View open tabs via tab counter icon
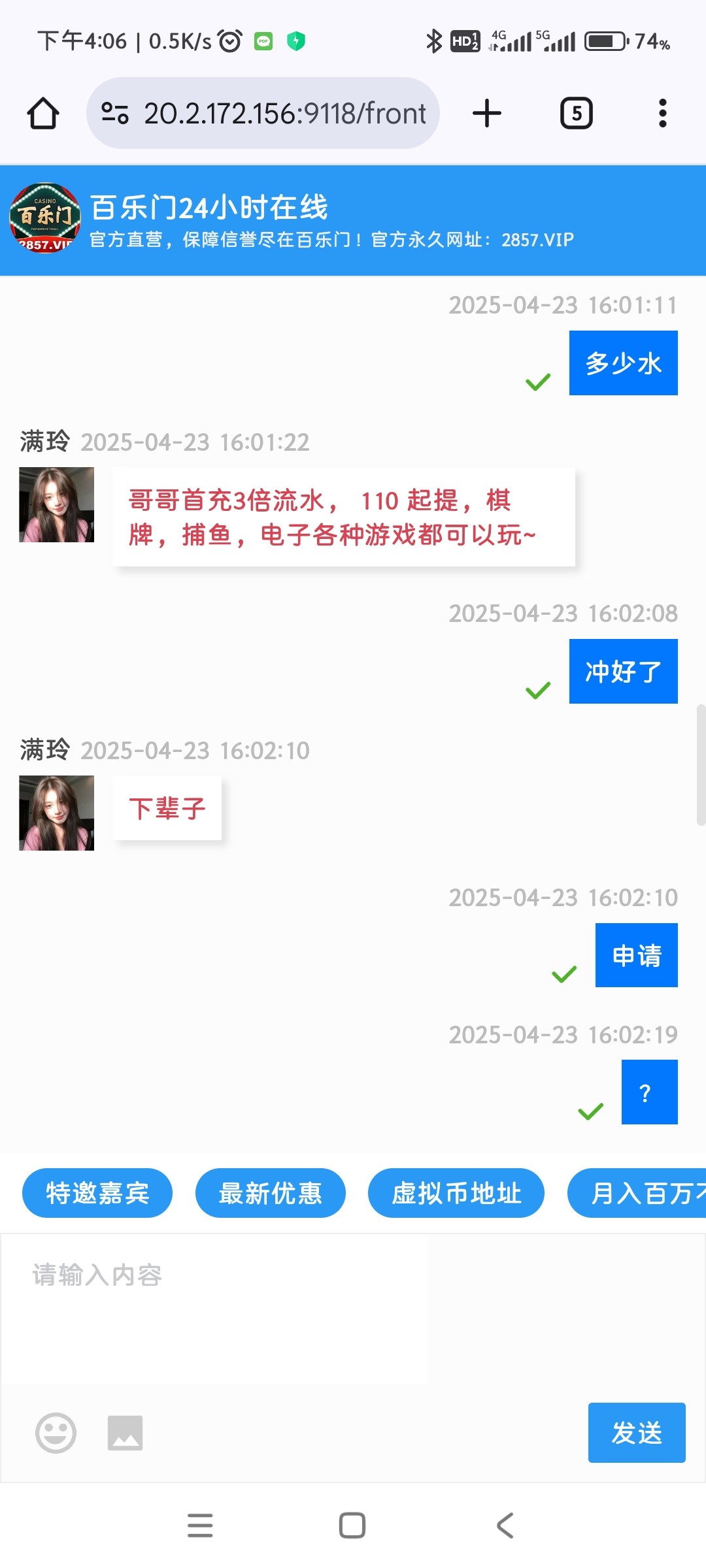 [576, 112]
